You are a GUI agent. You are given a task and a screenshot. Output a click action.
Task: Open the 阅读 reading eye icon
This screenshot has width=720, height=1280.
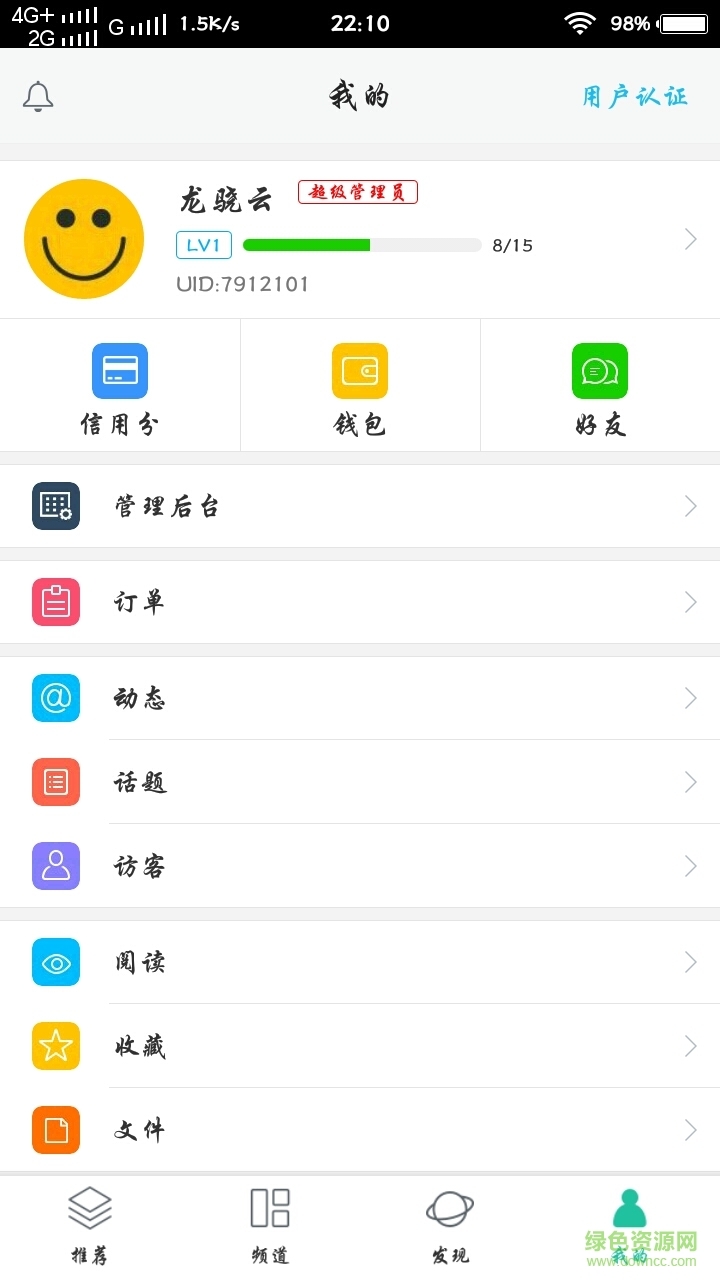click(x=55, y=962)
